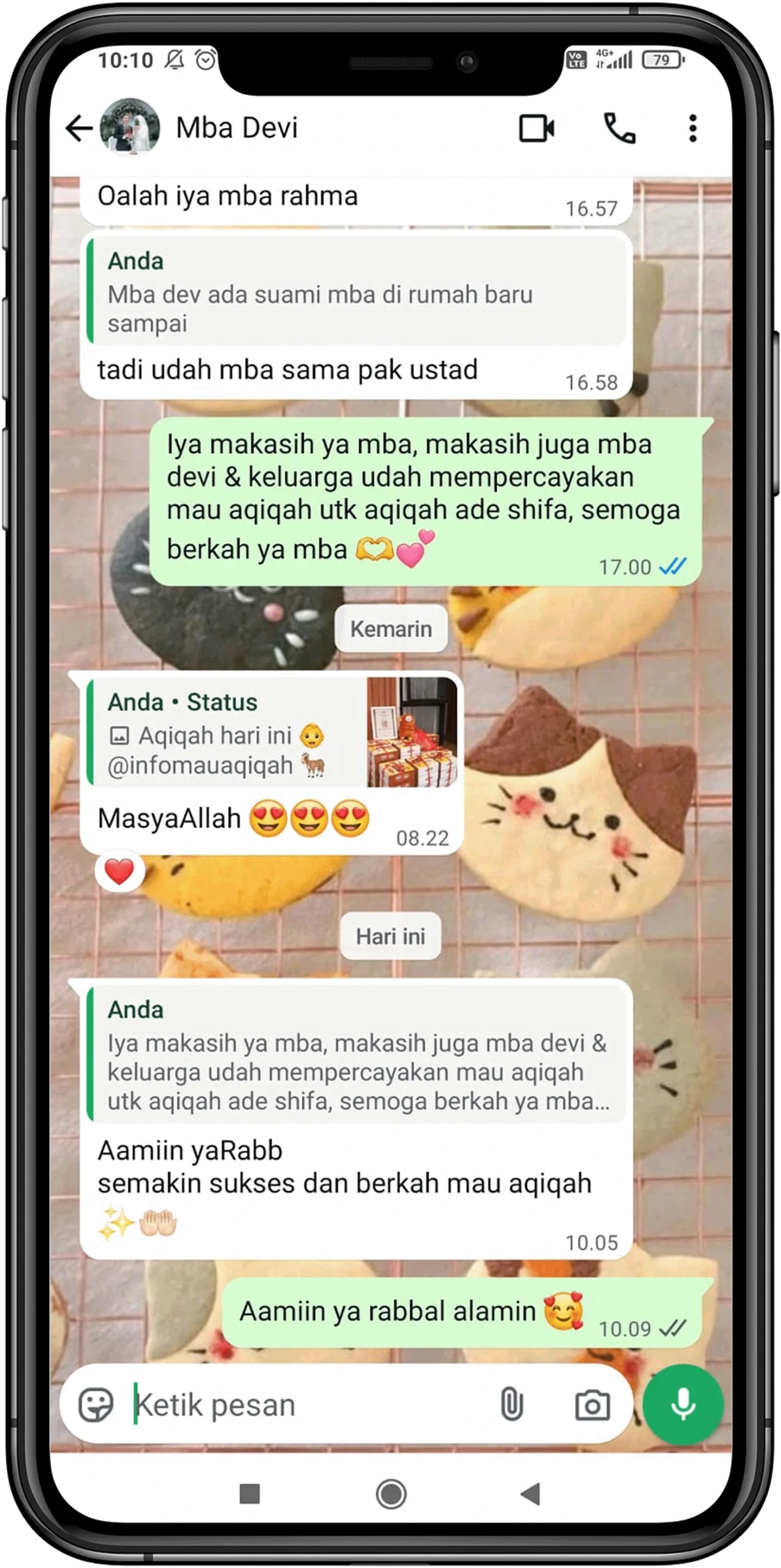Tap the heart reaction under MasyaAllah message
Image resolution: width=781 pixels, height=1568 pixels.
pyautogui.click(x=119, y=872)
